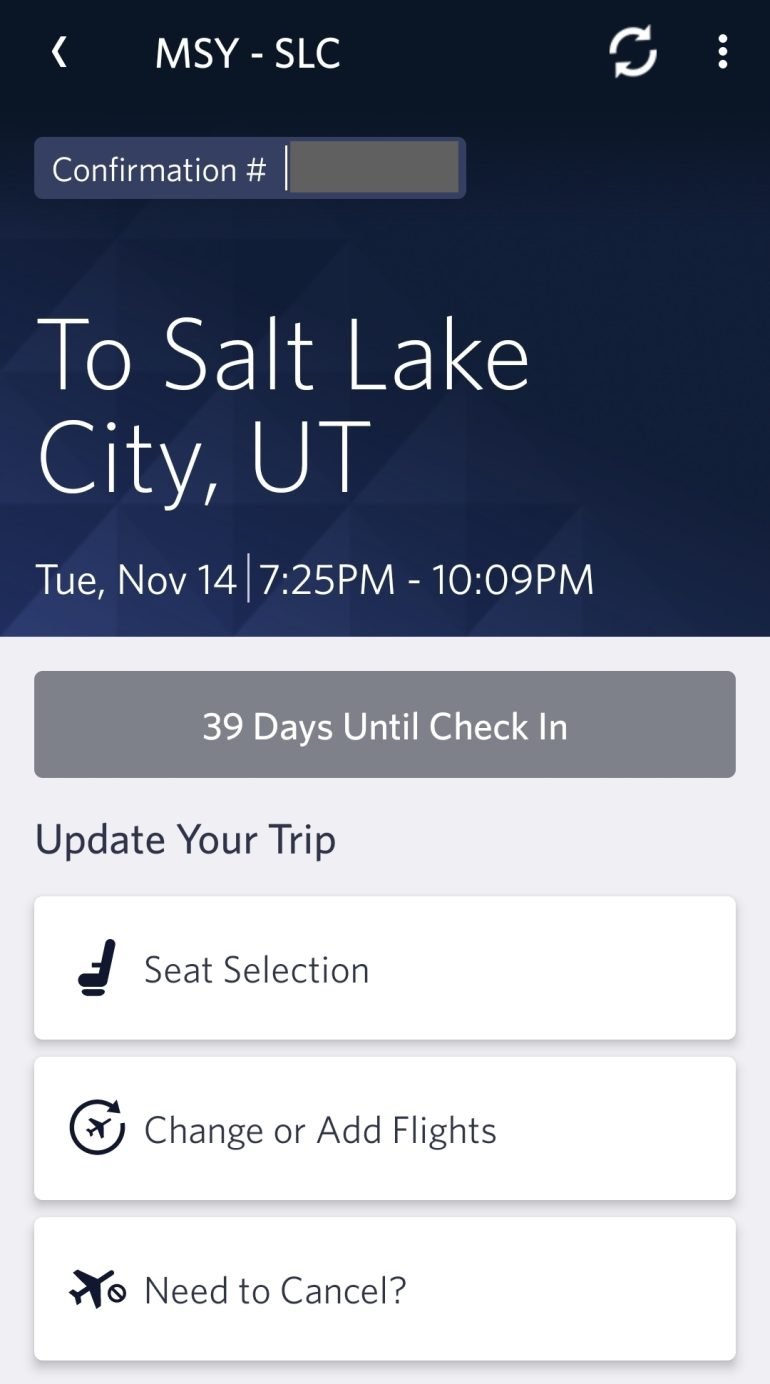Open Seat Selection
The image size is (770, 1384).
(385, 969)
